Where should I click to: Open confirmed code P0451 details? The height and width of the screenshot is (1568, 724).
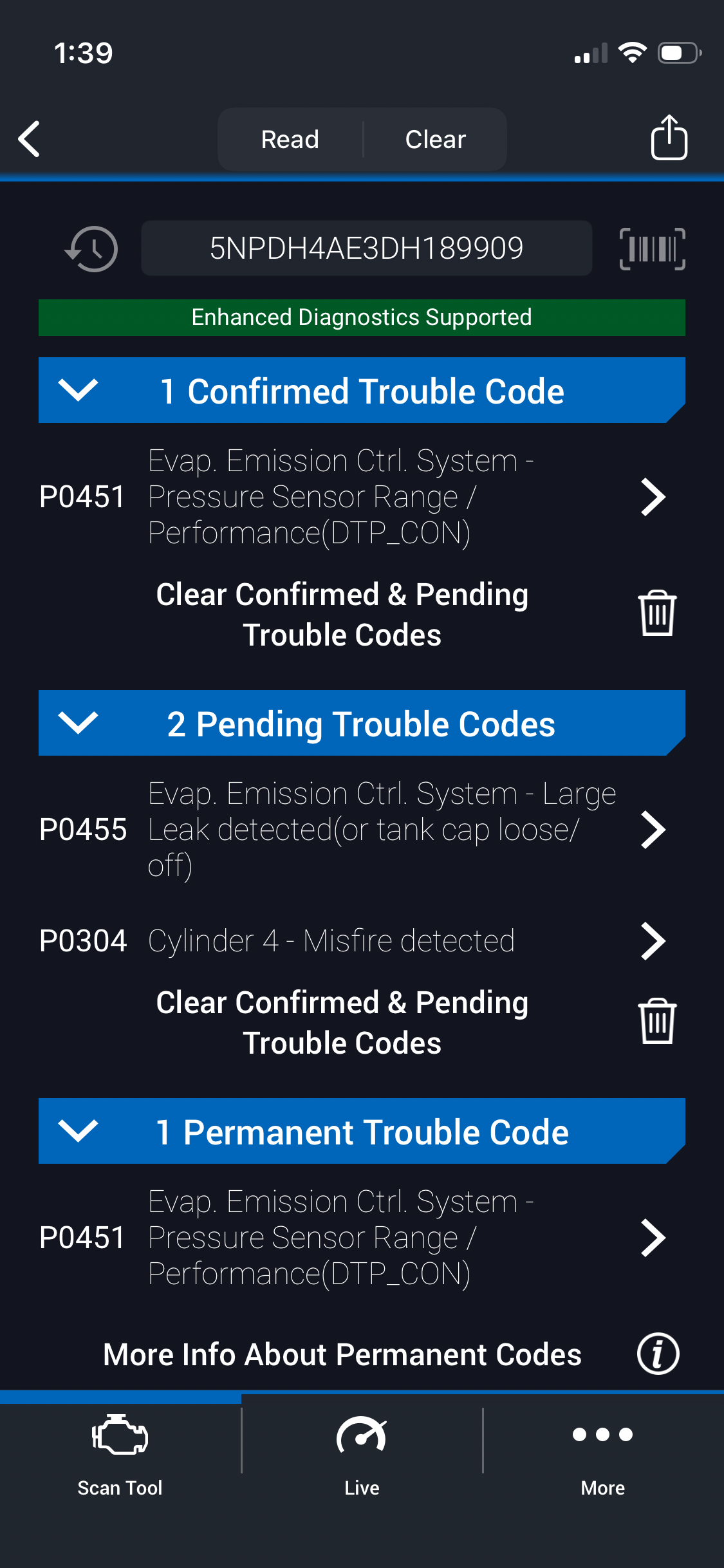653,497
